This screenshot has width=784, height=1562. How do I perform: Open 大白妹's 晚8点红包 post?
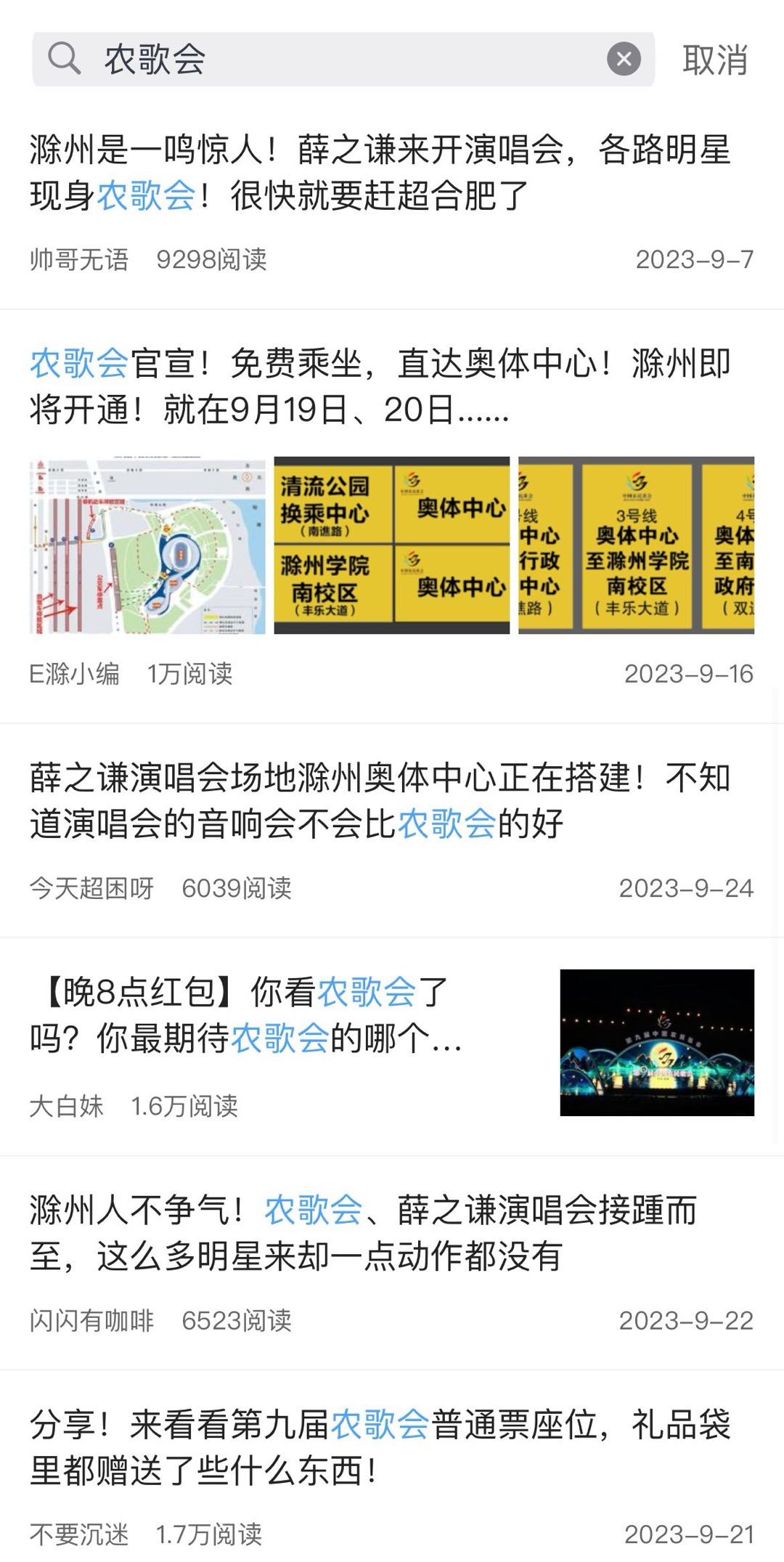(247, 1015)
